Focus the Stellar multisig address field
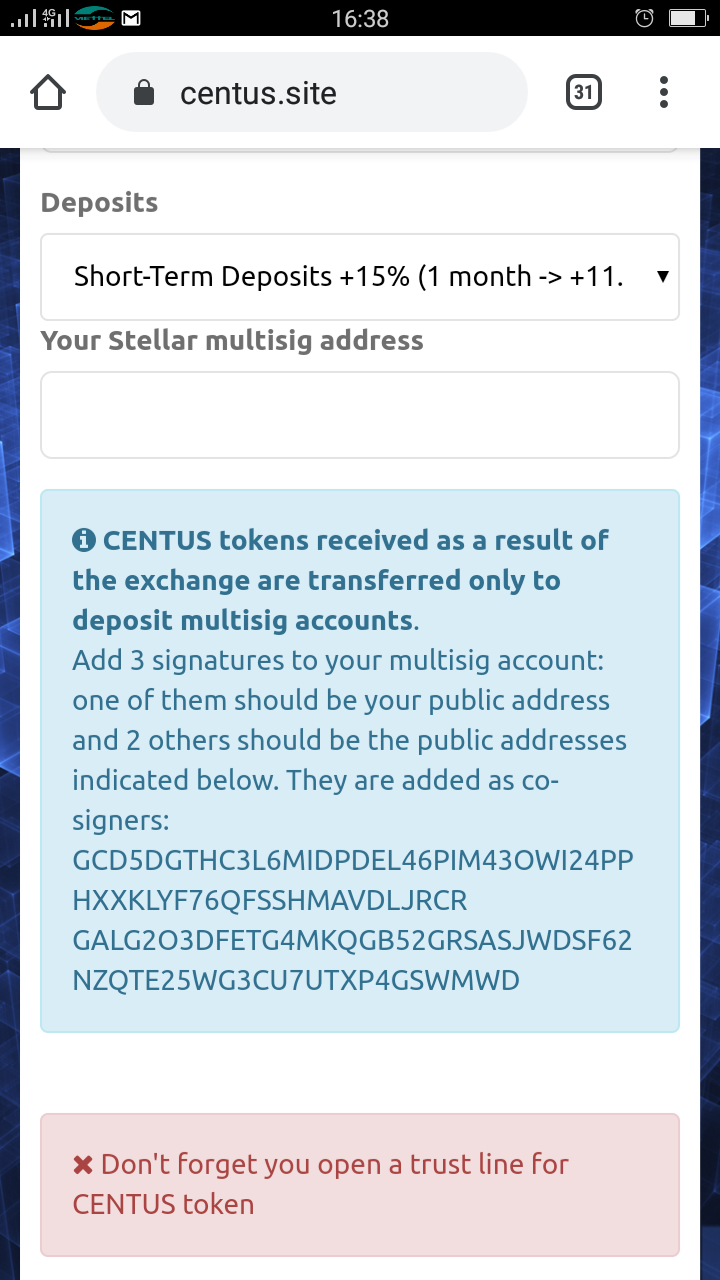Image resolution: width=720 pixels, height=1280 pixels. (360, 415)
